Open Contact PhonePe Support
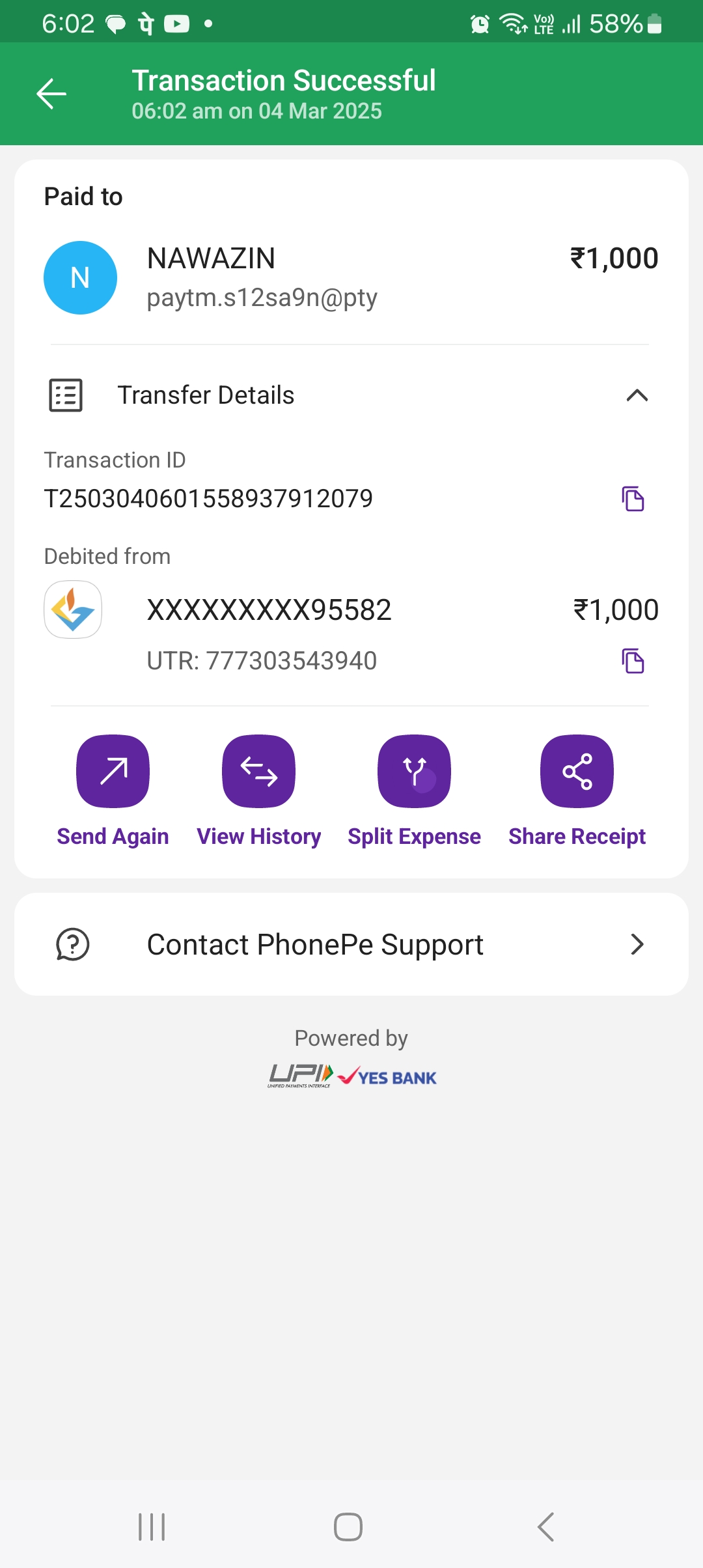 [351, 944]
